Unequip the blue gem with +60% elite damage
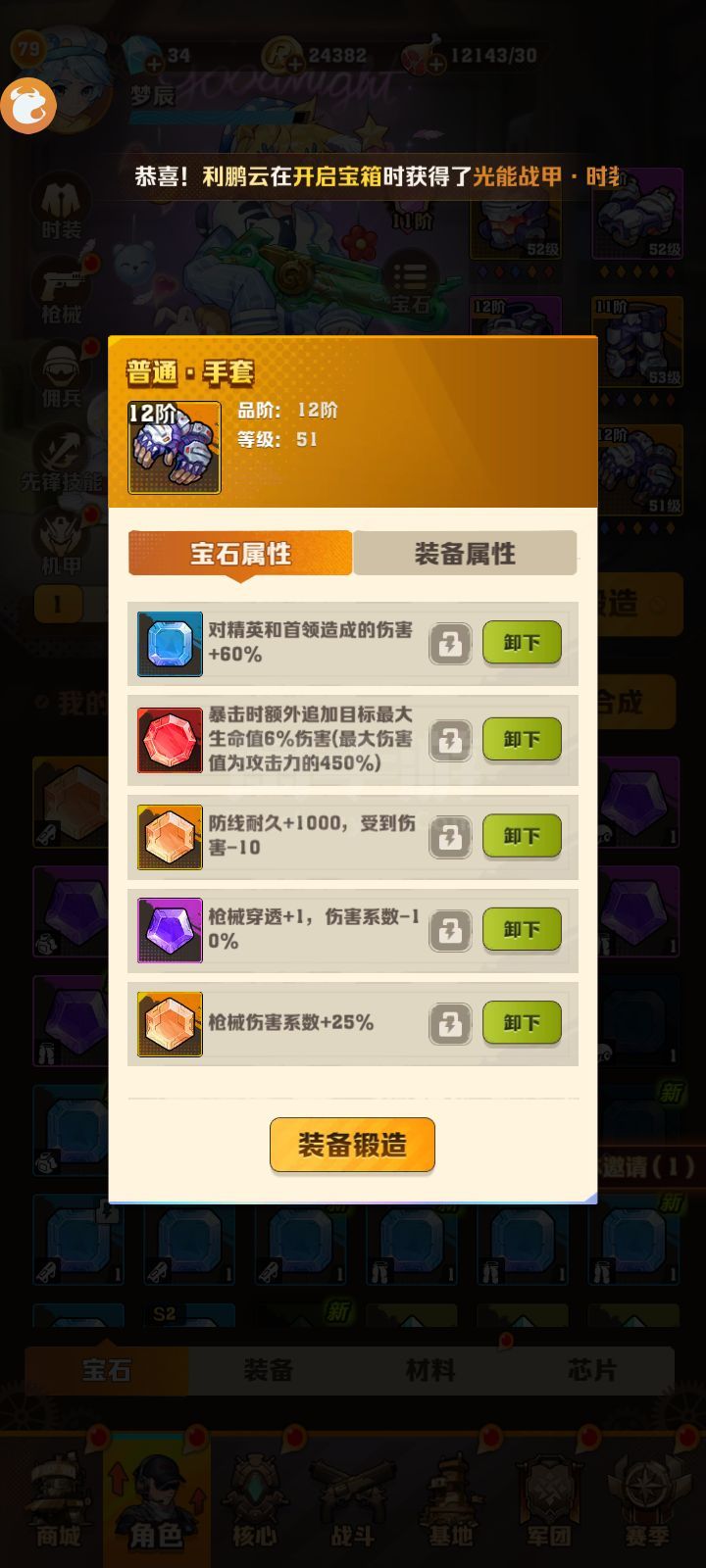 click(522, 643)
